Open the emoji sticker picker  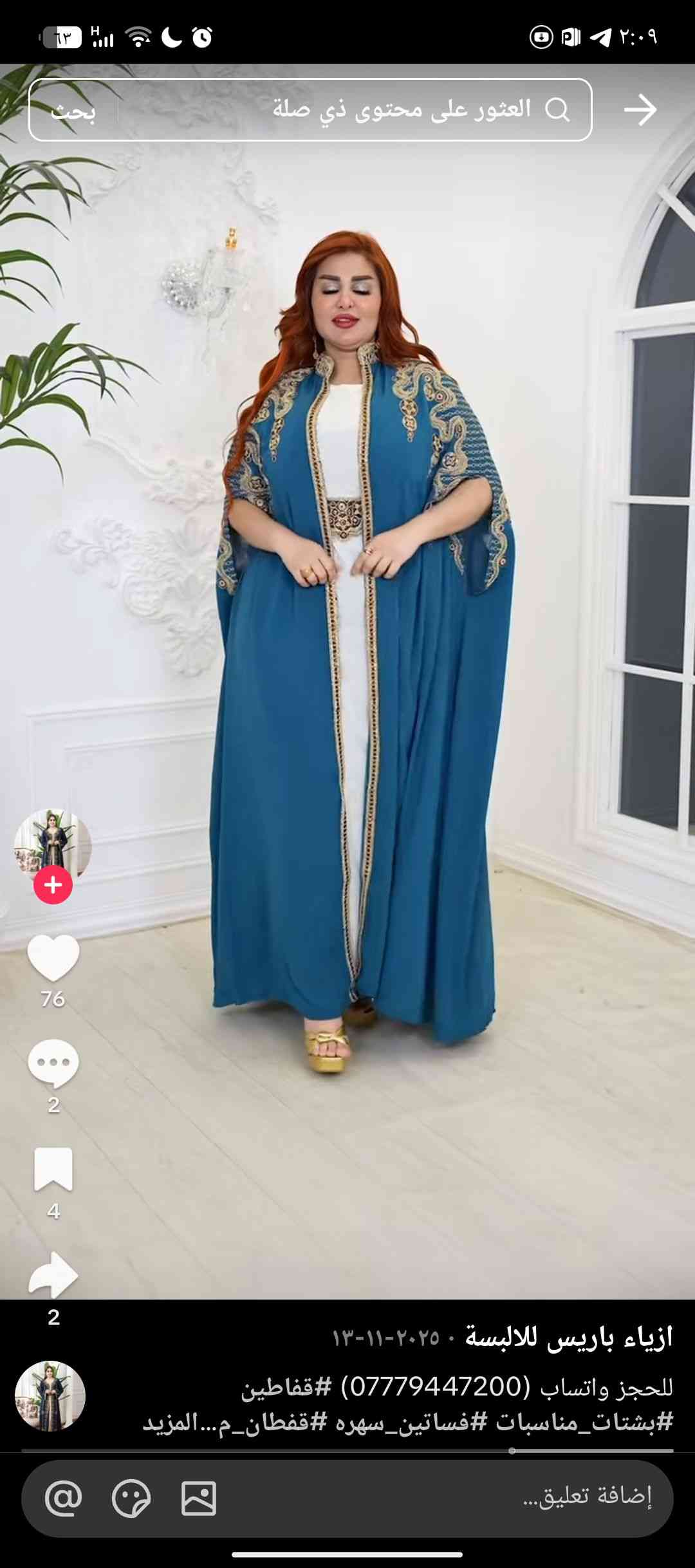coord(131,1498)
